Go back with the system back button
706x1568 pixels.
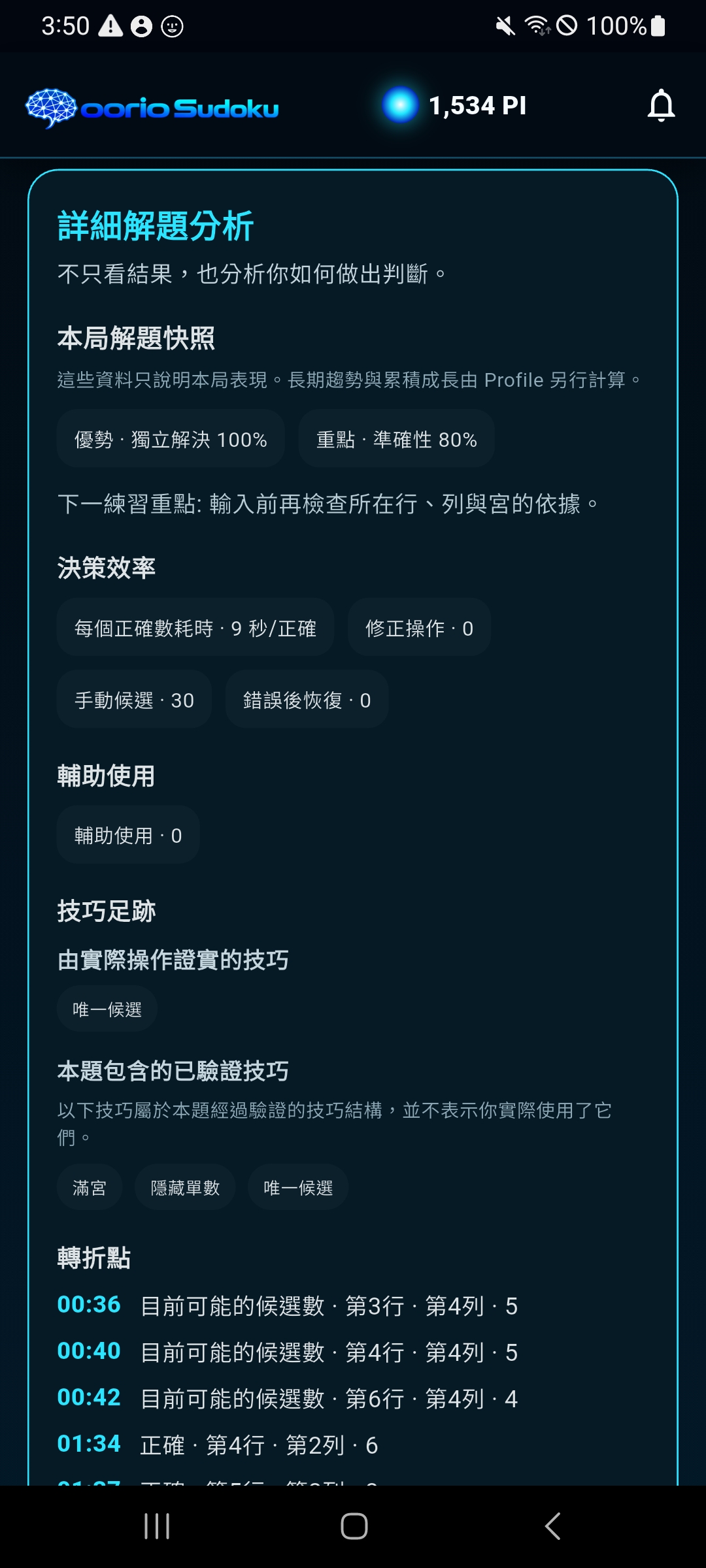pos(552,1526)
